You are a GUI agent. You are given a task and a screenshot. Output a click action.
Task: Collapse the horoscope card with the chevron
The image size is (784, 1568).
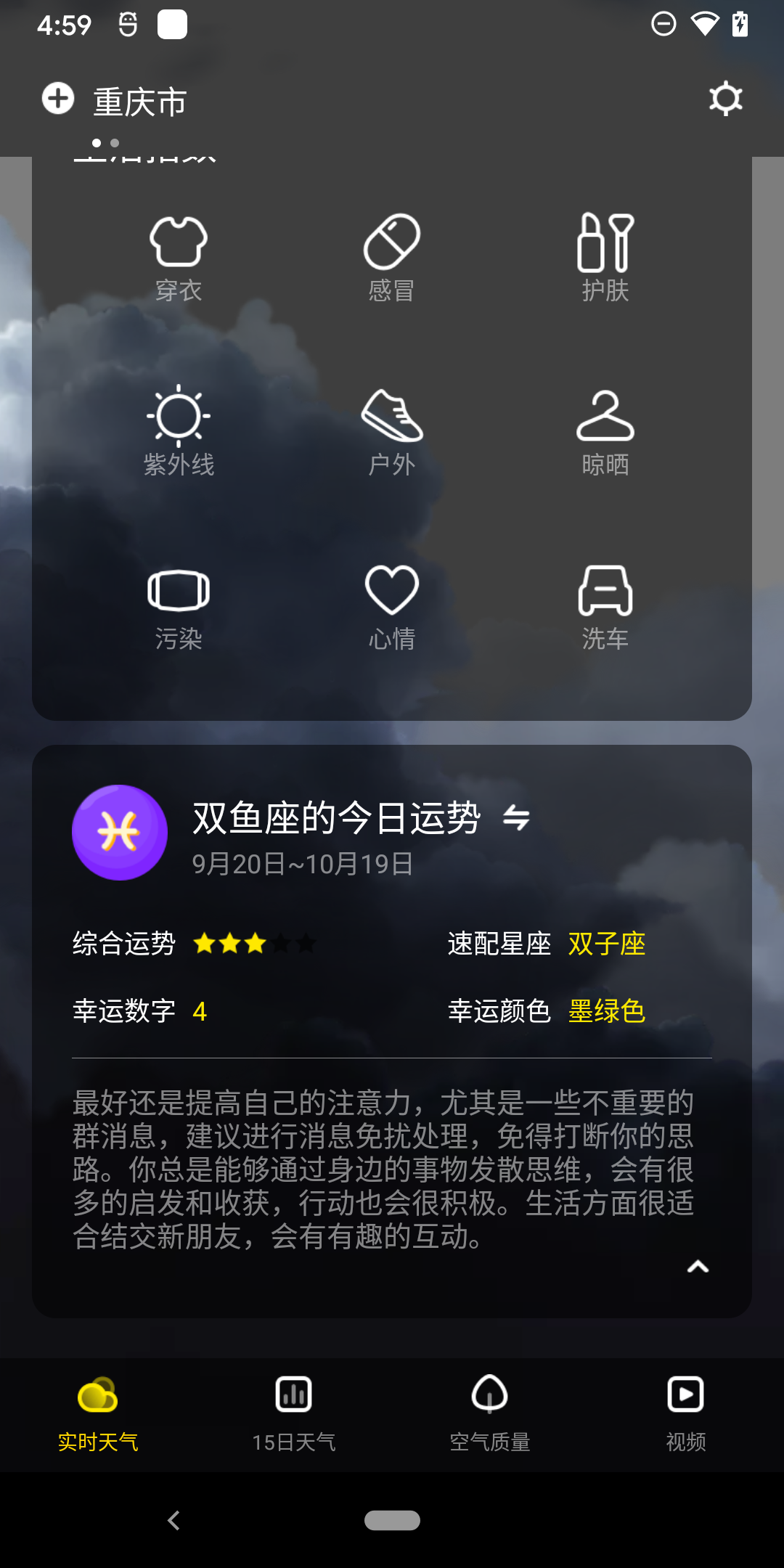coord(696,1267)
